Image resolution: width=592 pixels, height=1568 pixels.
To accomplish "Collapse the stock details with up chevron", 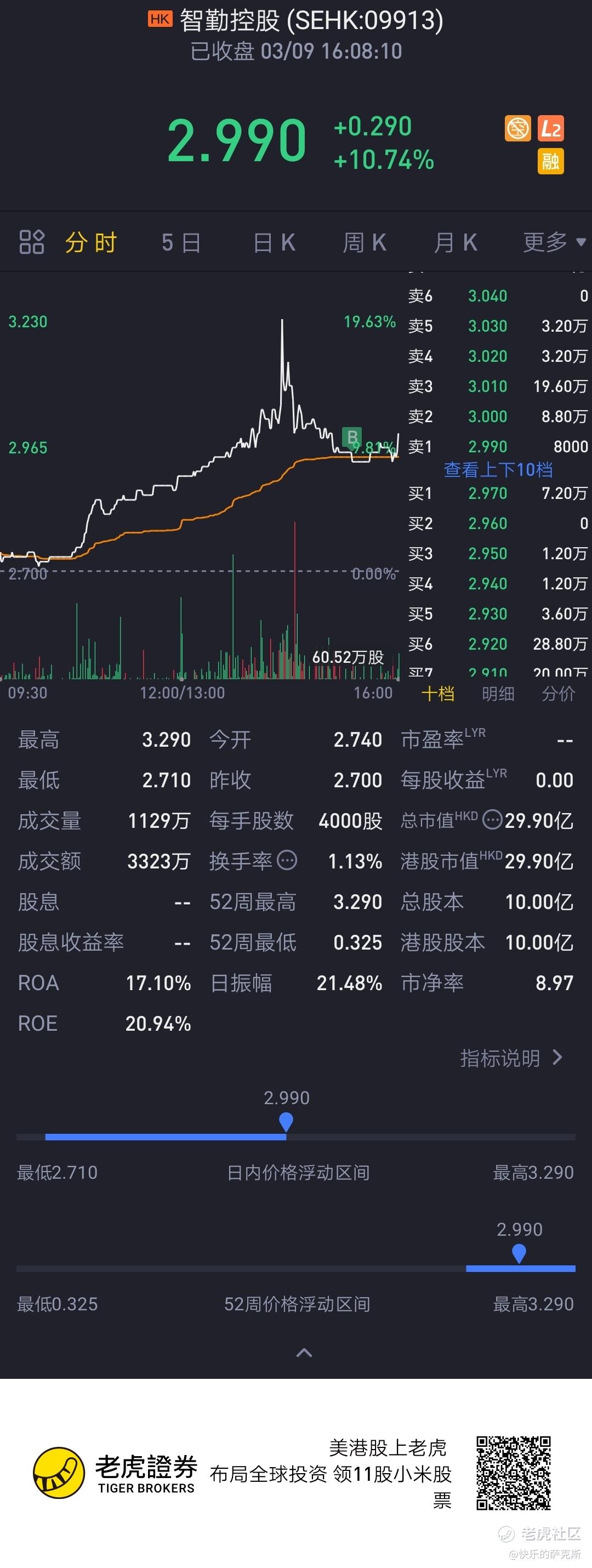I will coord(304,1353).
